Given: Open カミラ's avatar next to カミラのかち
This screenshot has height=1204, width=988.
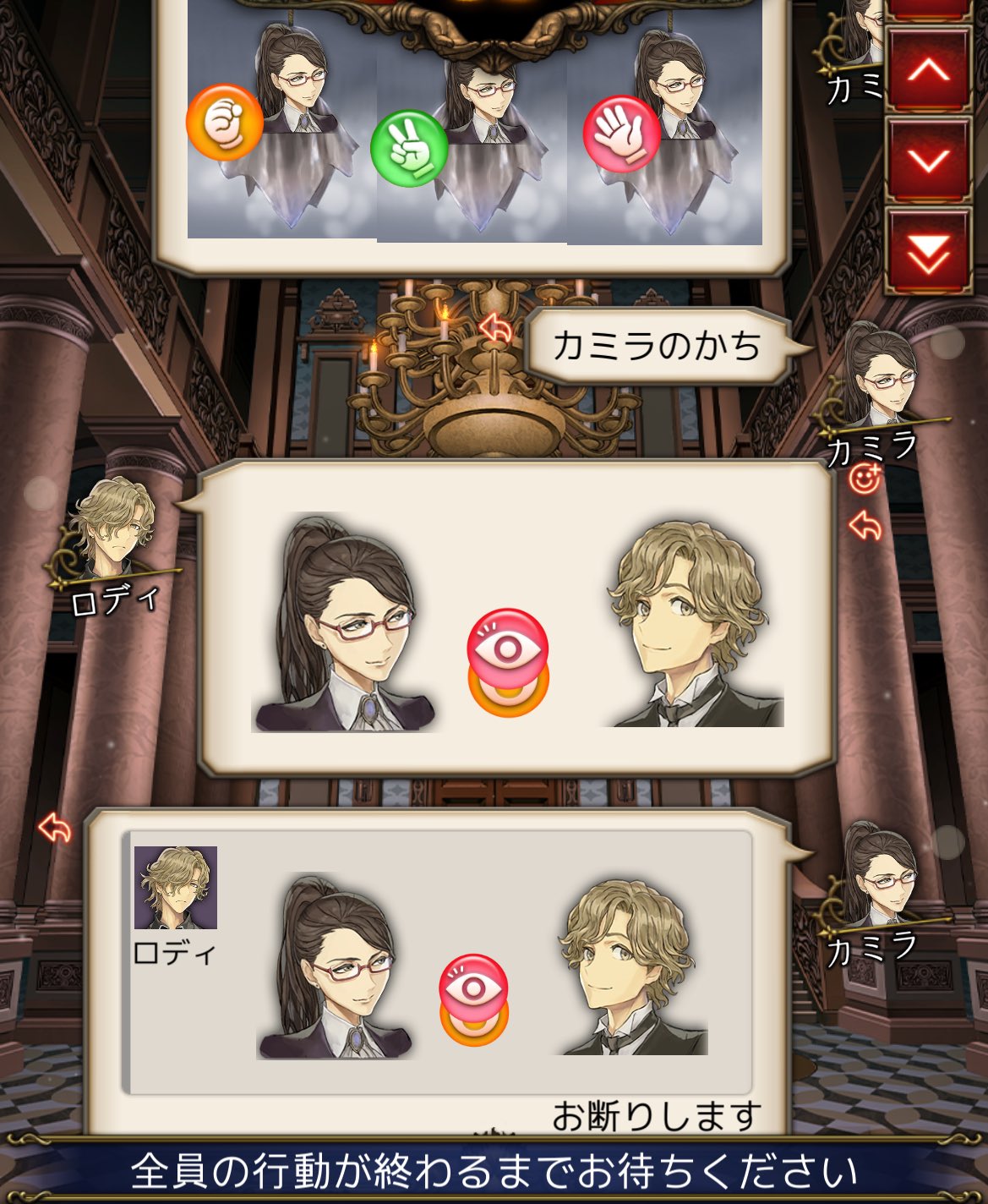Looking at the screenshot, I should click(x=879, y=374).
